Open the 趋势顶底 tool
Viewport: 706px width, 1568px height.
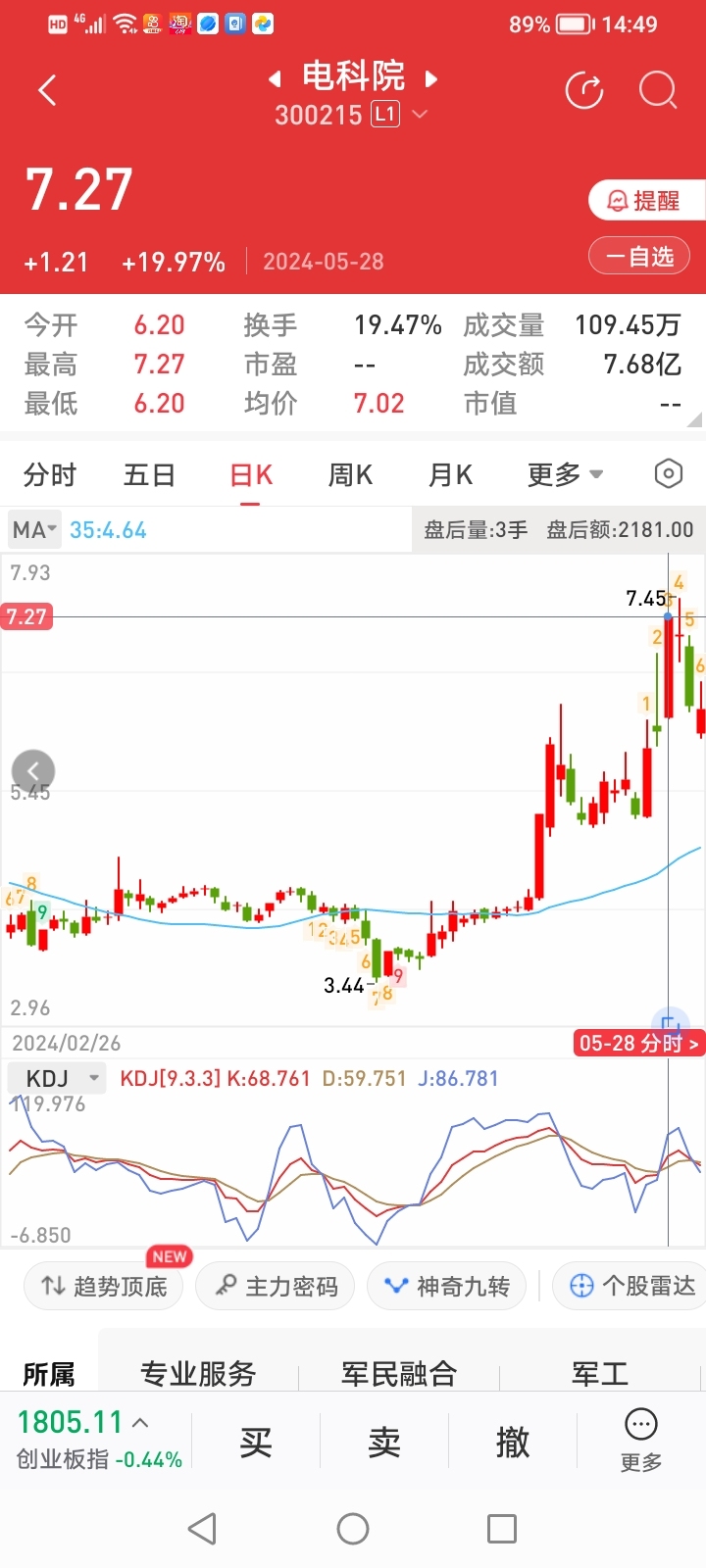104,1286
